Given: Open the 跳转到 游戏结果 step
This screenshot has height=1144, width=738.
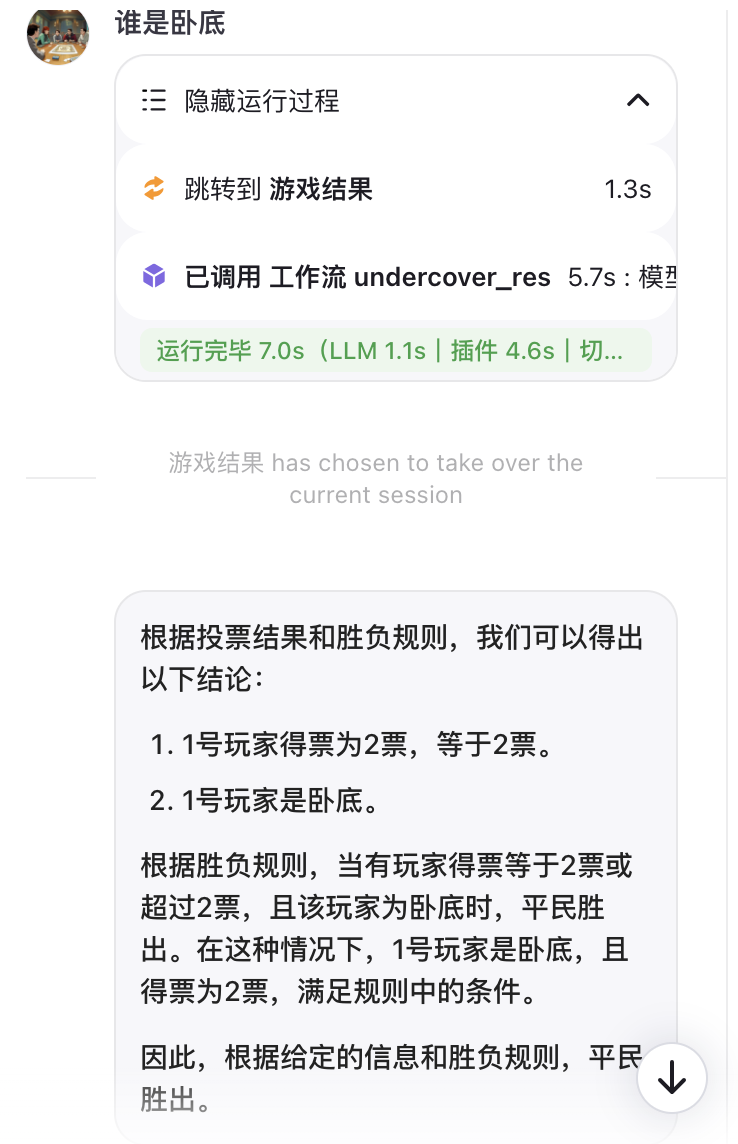Looking at the screenshot, I should click(x=396, y=189).
